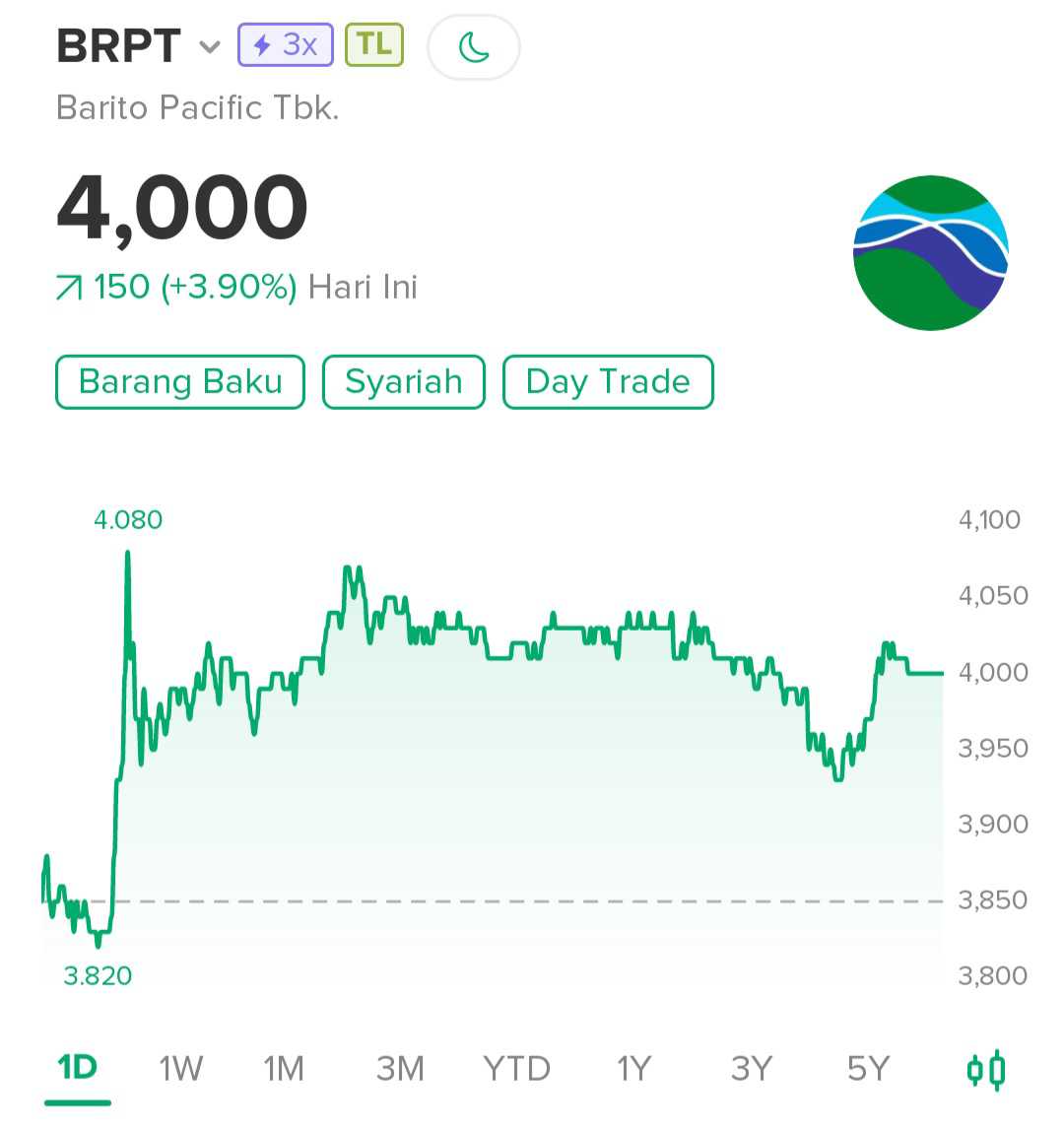Switch to the 1W chart range

tap(181, 1068)
